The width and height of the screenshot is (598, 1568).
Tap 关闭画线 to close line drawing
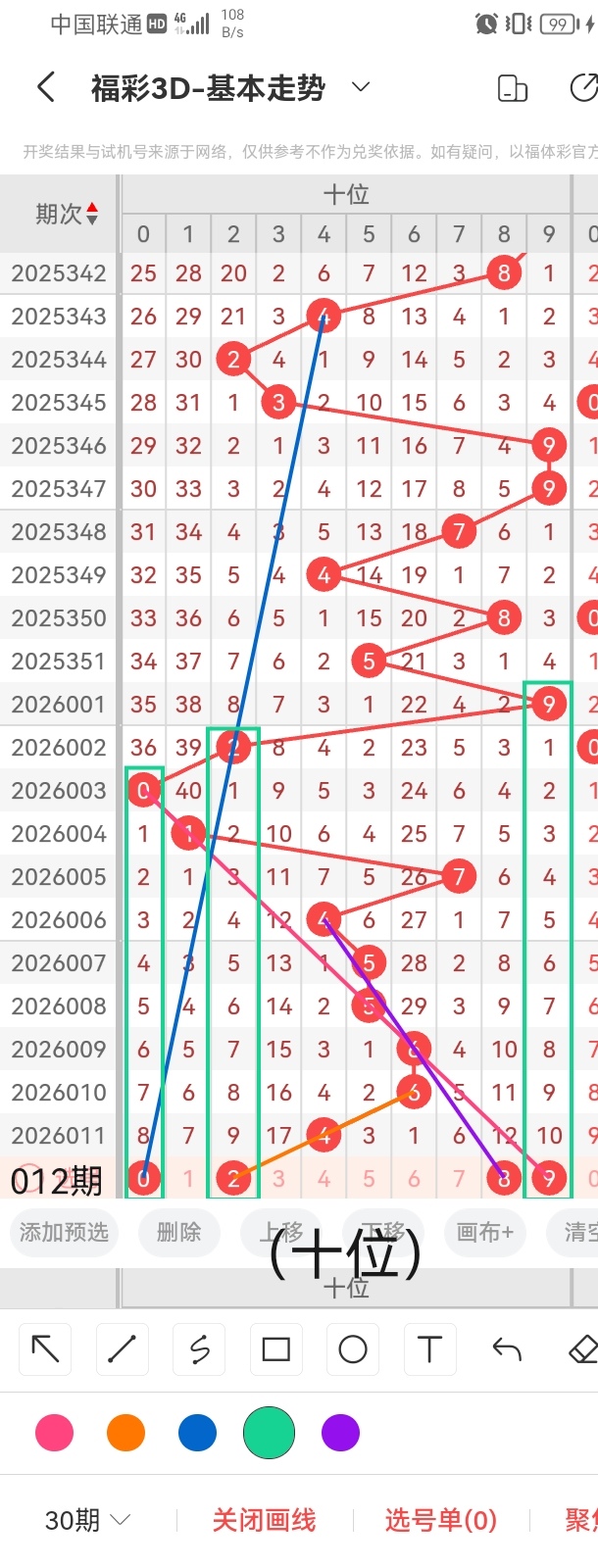(x=264, y=1520)
